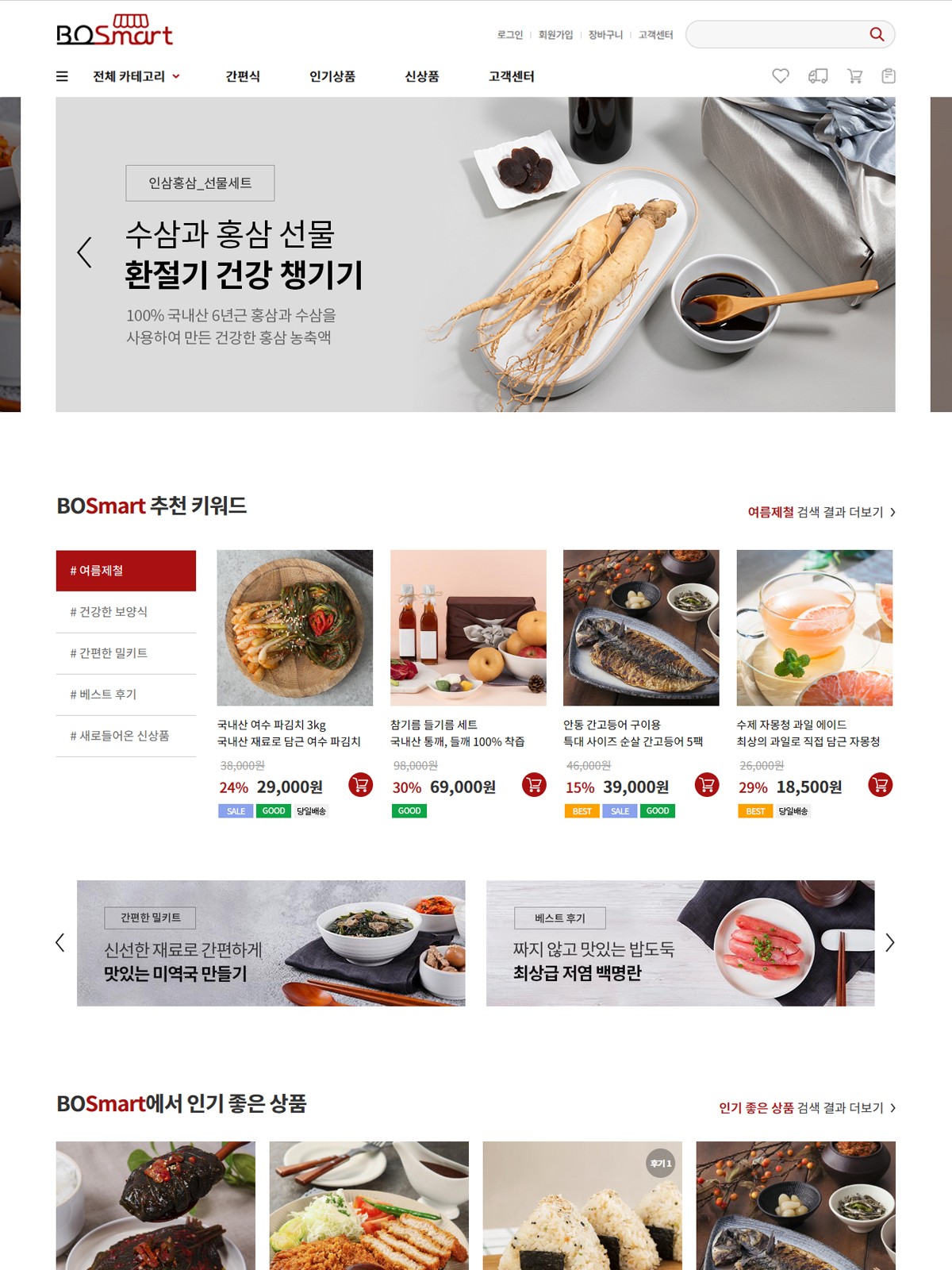Open 여름제철 검색 결과 더보기
952x1270 pixels.
point(821,512)
